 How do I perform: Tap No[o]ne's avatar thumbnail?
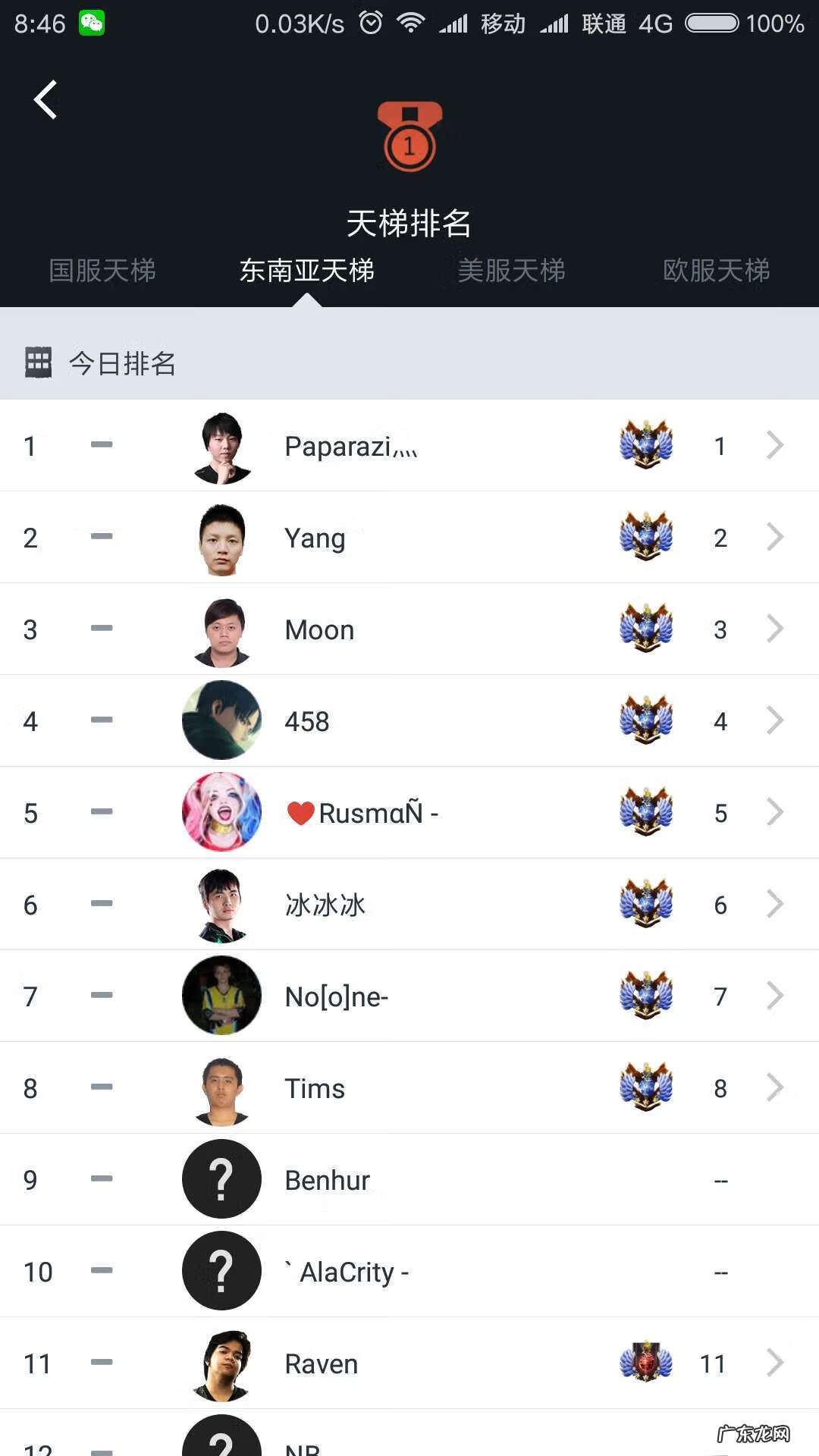click(x=221, y=996)
